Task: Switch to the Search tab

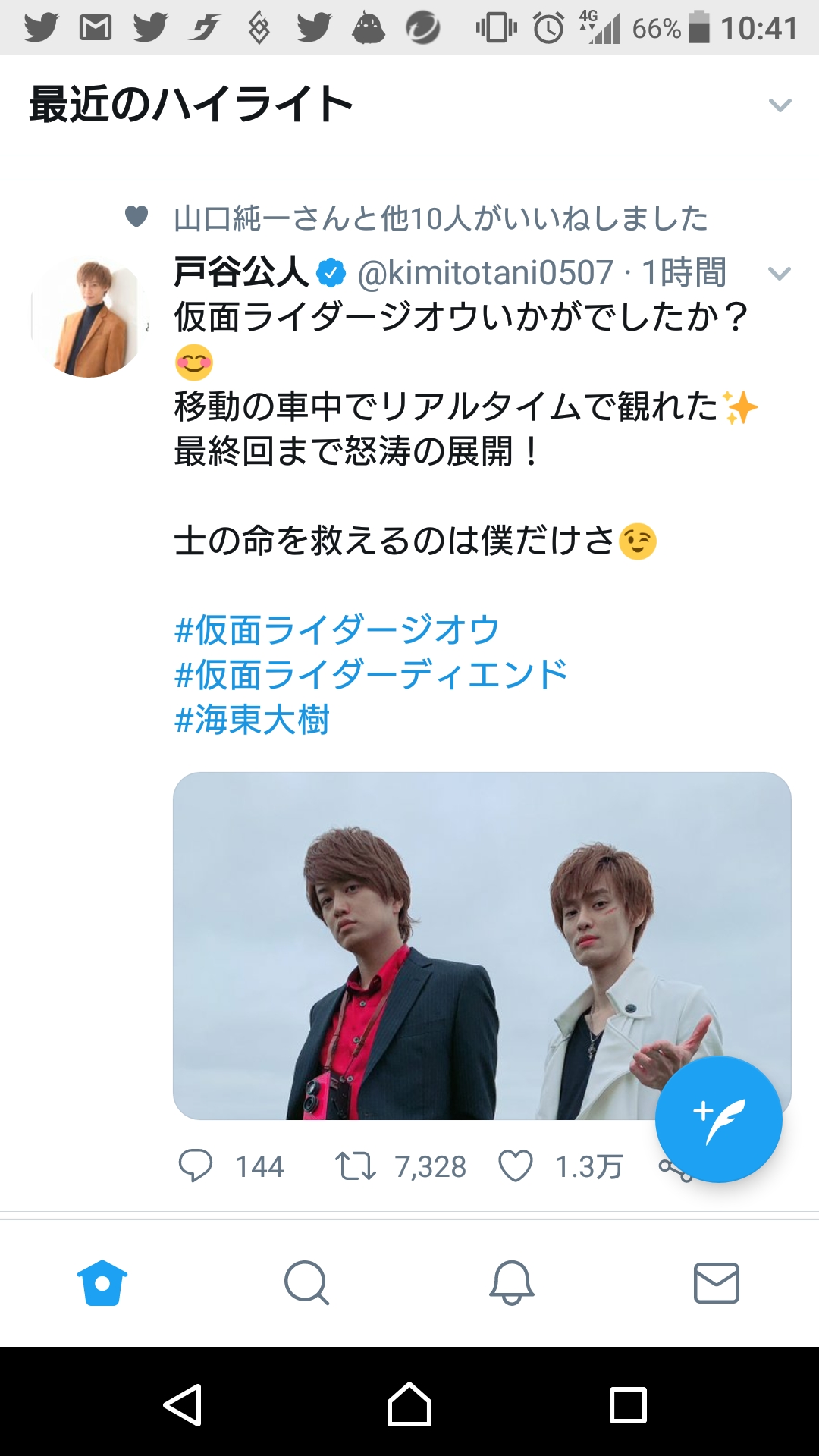Action: (x=306, y=1283)
